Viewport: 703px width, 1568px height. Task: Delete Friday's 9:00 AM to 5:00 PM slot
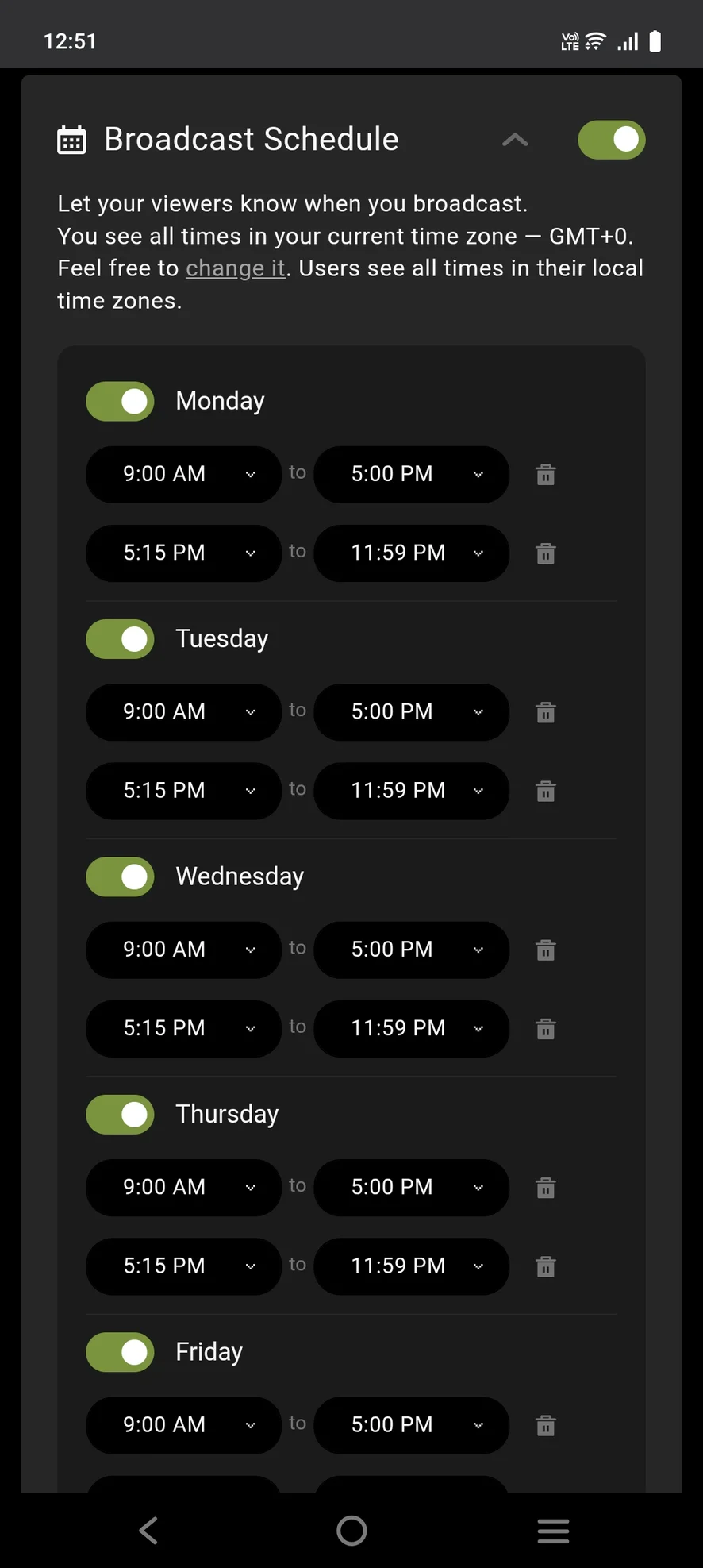point(546,1426)
